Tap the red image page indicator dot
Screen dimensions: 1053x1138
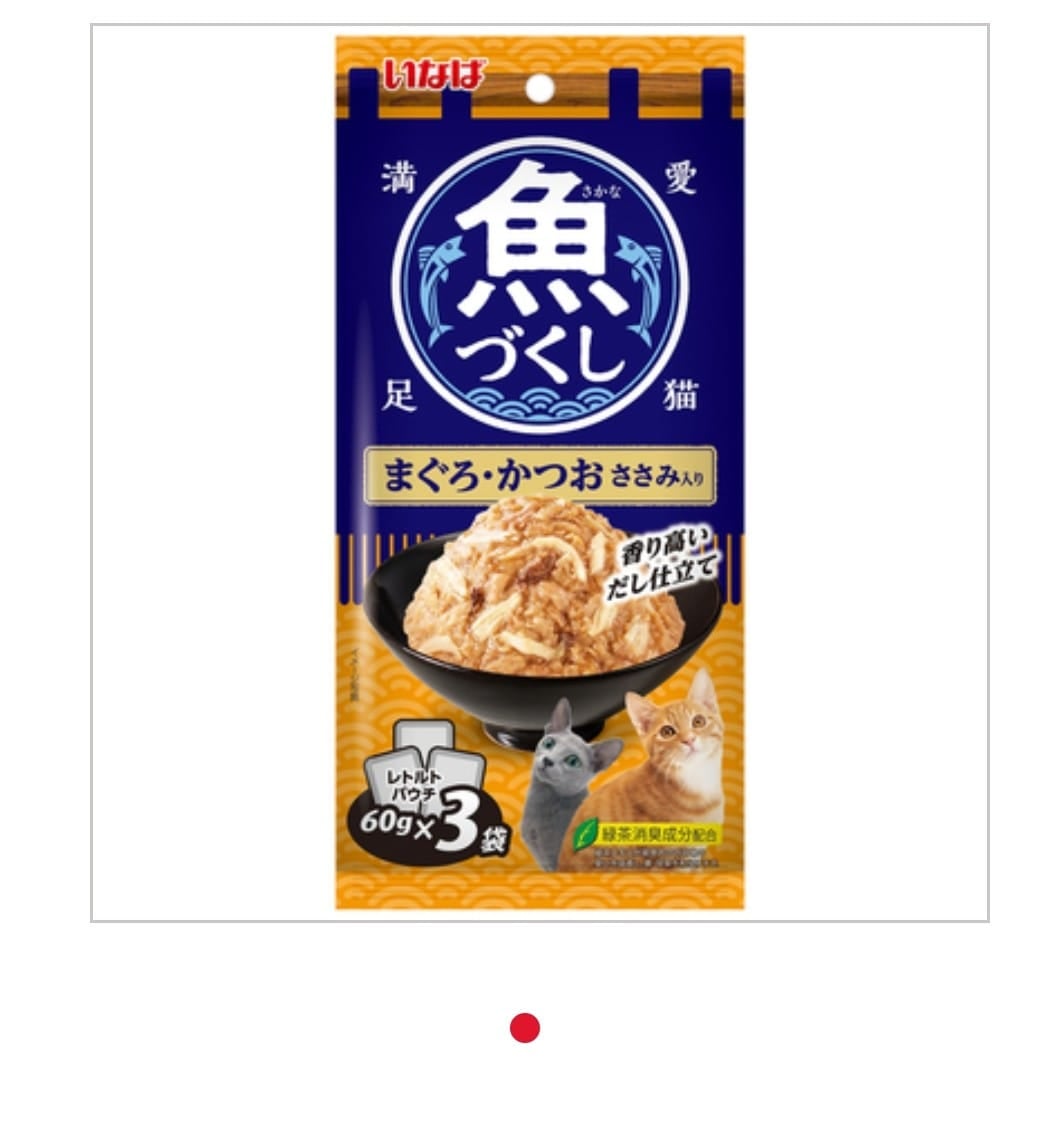pos(525,1028)
